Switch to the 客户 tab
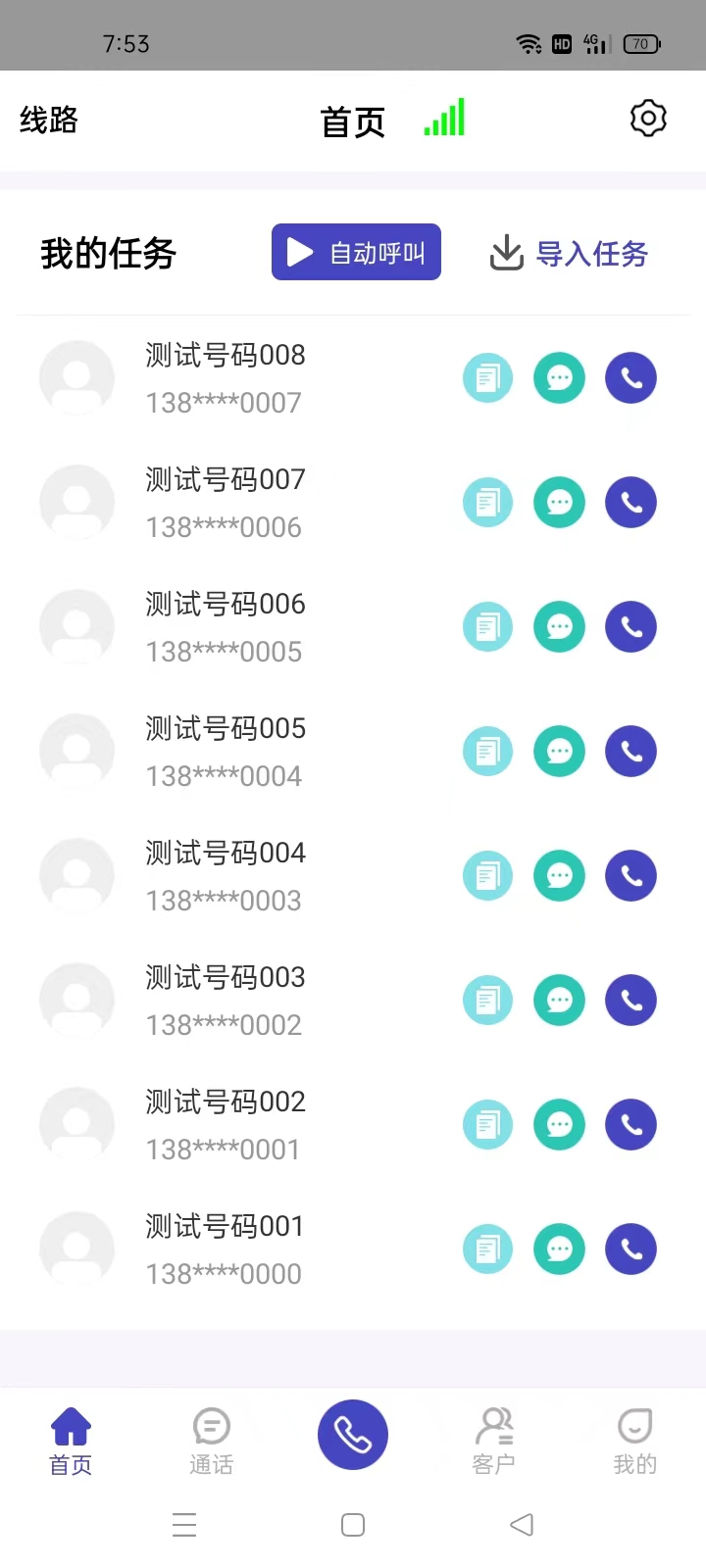The image size is (706, 1568). [x=494, y=1441]
